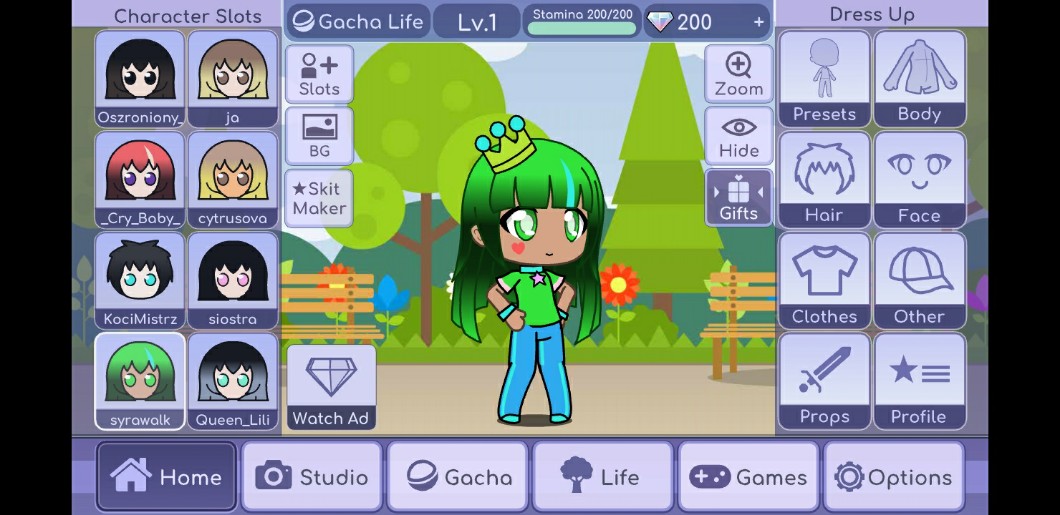This screenshot has width=1060, height=515.
Task: Tap Watch Ad for gems
Action: [x=331, y=387]
